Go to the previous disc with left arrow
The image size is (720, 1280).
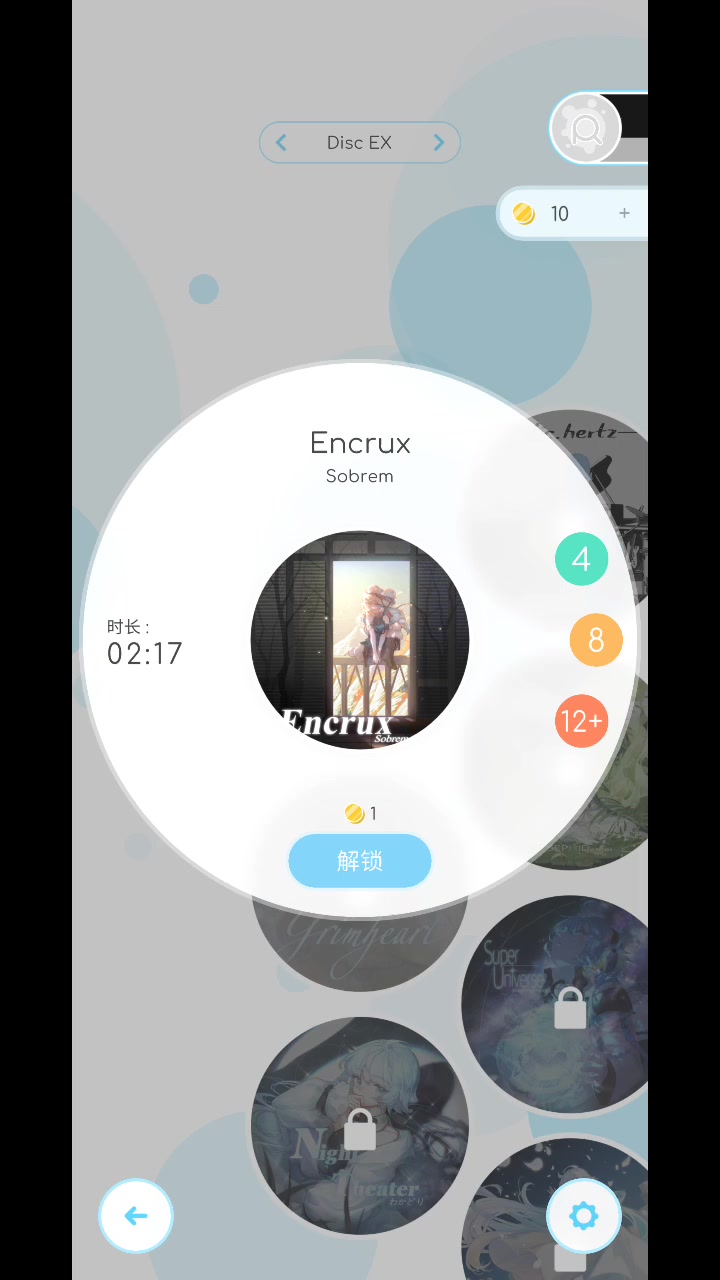pyautogui.click(x=281, y=143)
